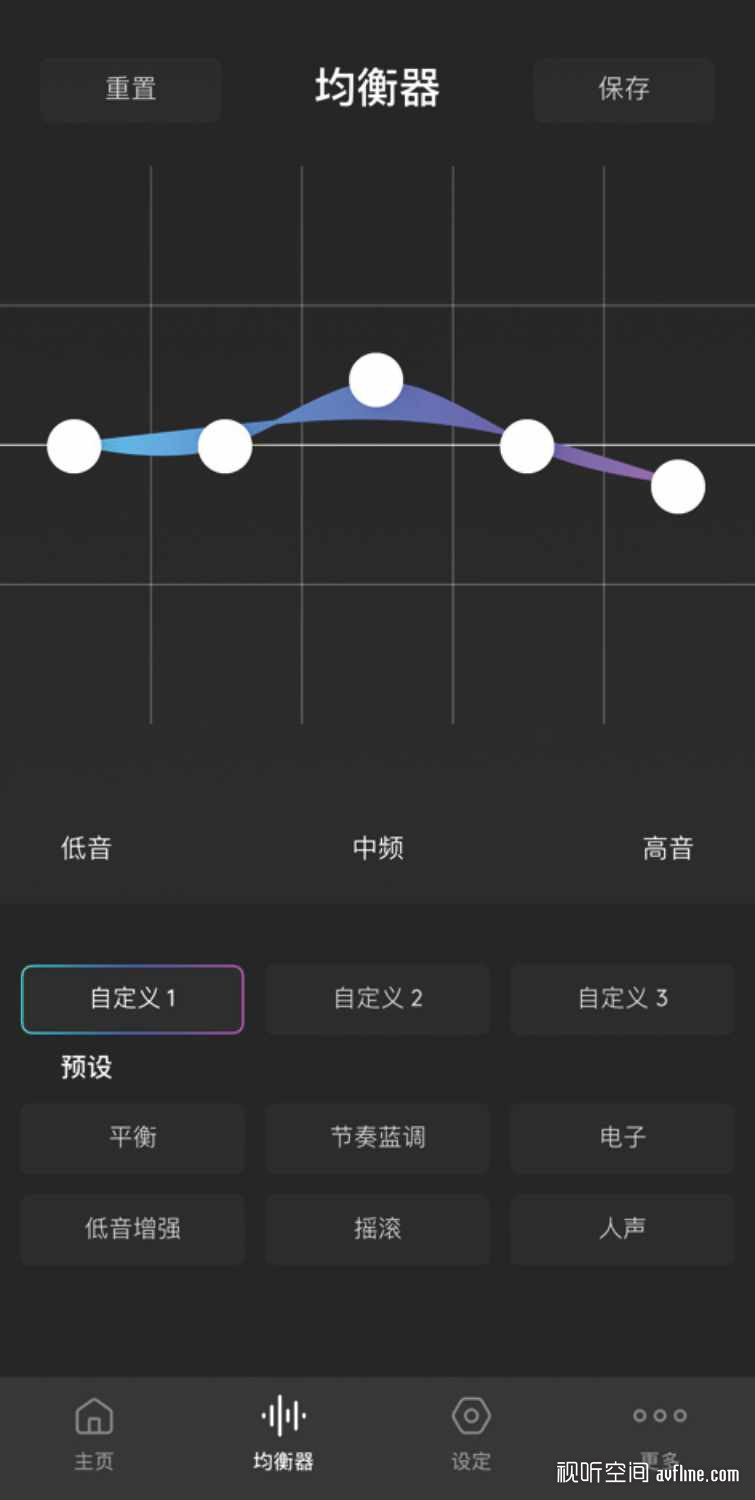
Task: Select the 节奏蓝调 preset
Action: pos(377,1138)
